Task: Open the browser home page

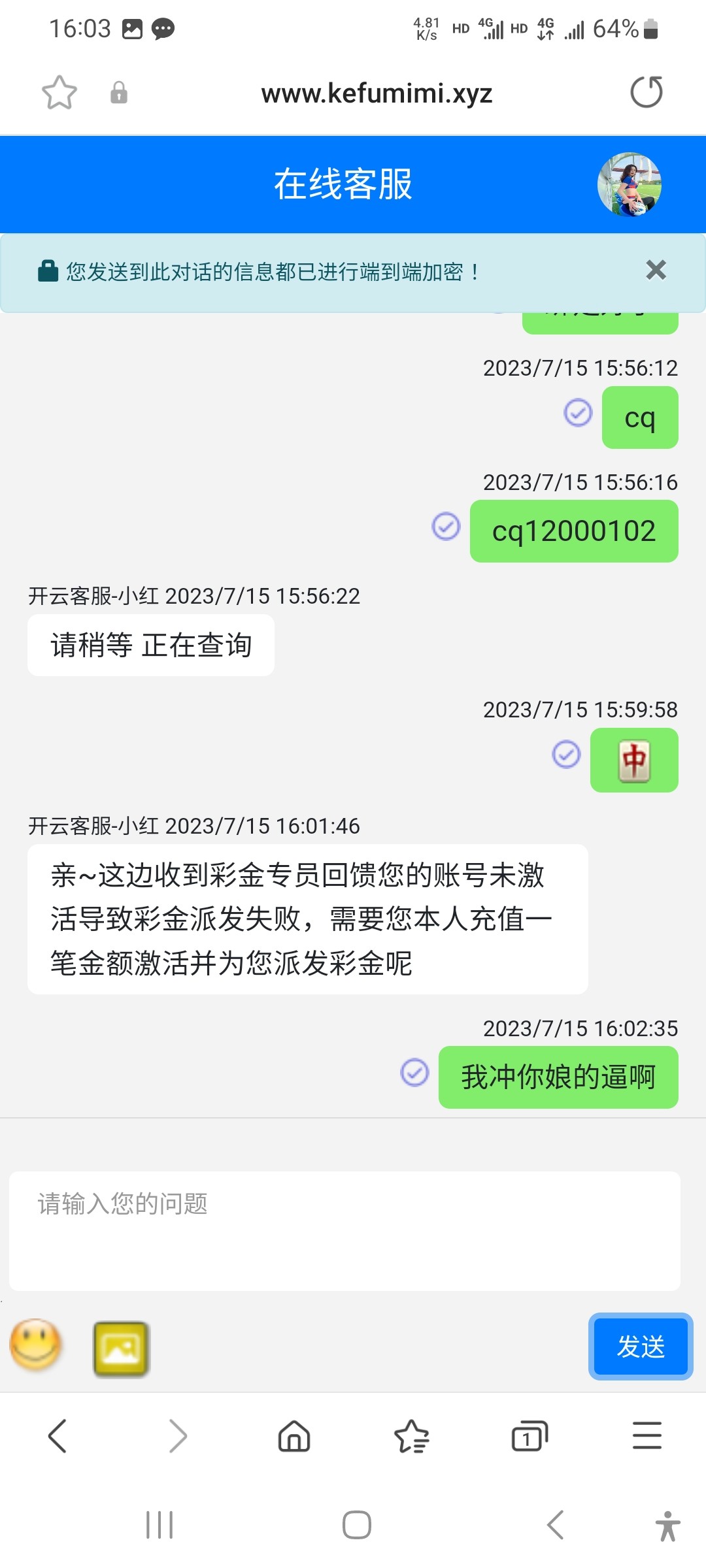Action: (x=294, y=1436)
